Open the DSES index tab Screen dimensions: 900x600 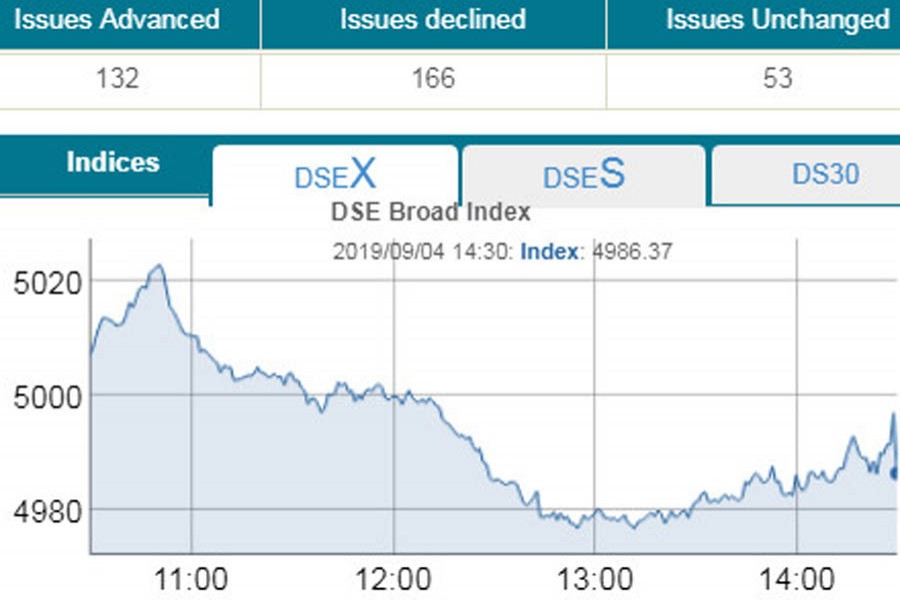pos(584,175)
